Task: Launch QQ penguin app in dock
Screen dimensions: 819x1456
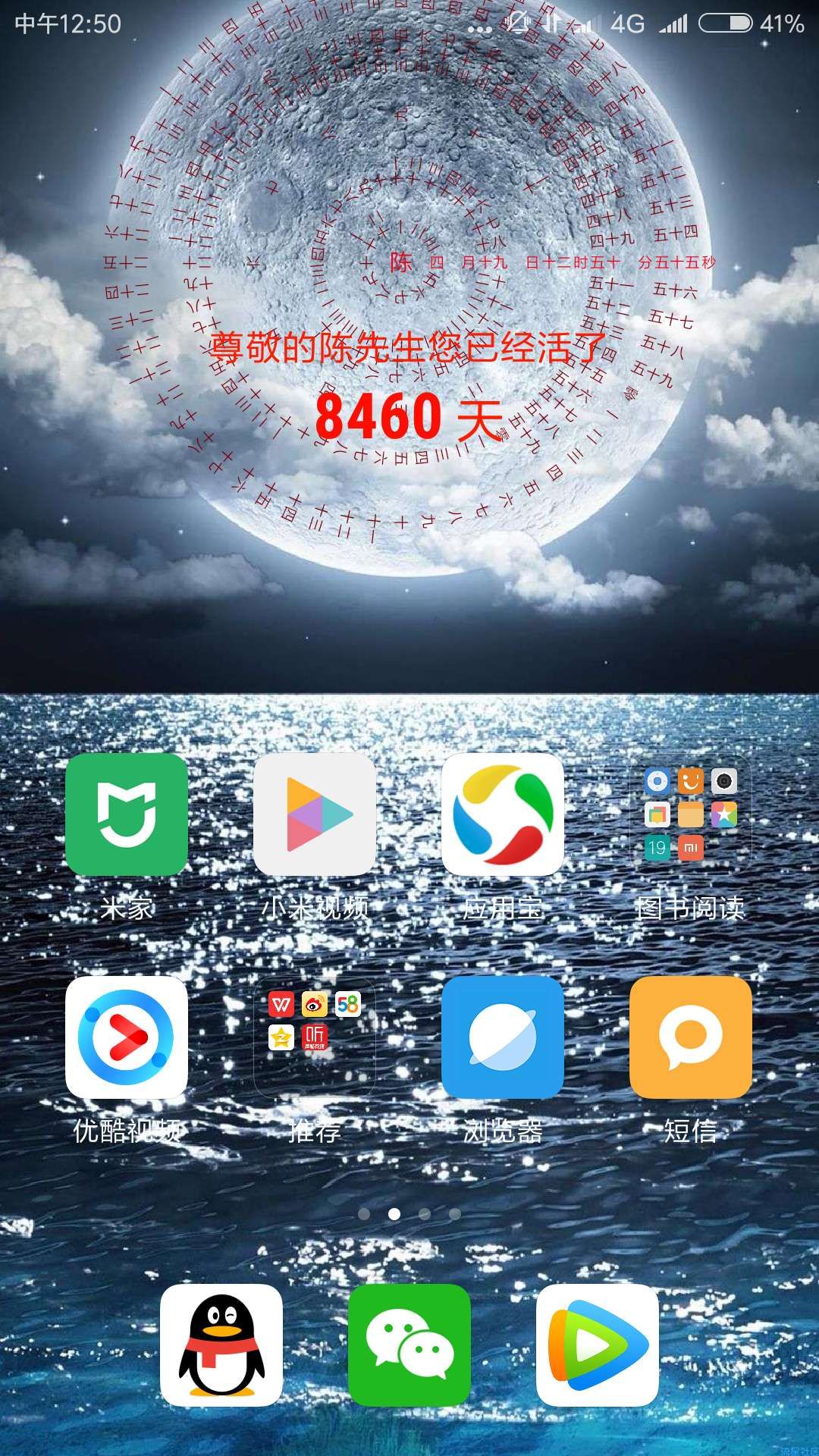Action: [x=221, y=1345]
